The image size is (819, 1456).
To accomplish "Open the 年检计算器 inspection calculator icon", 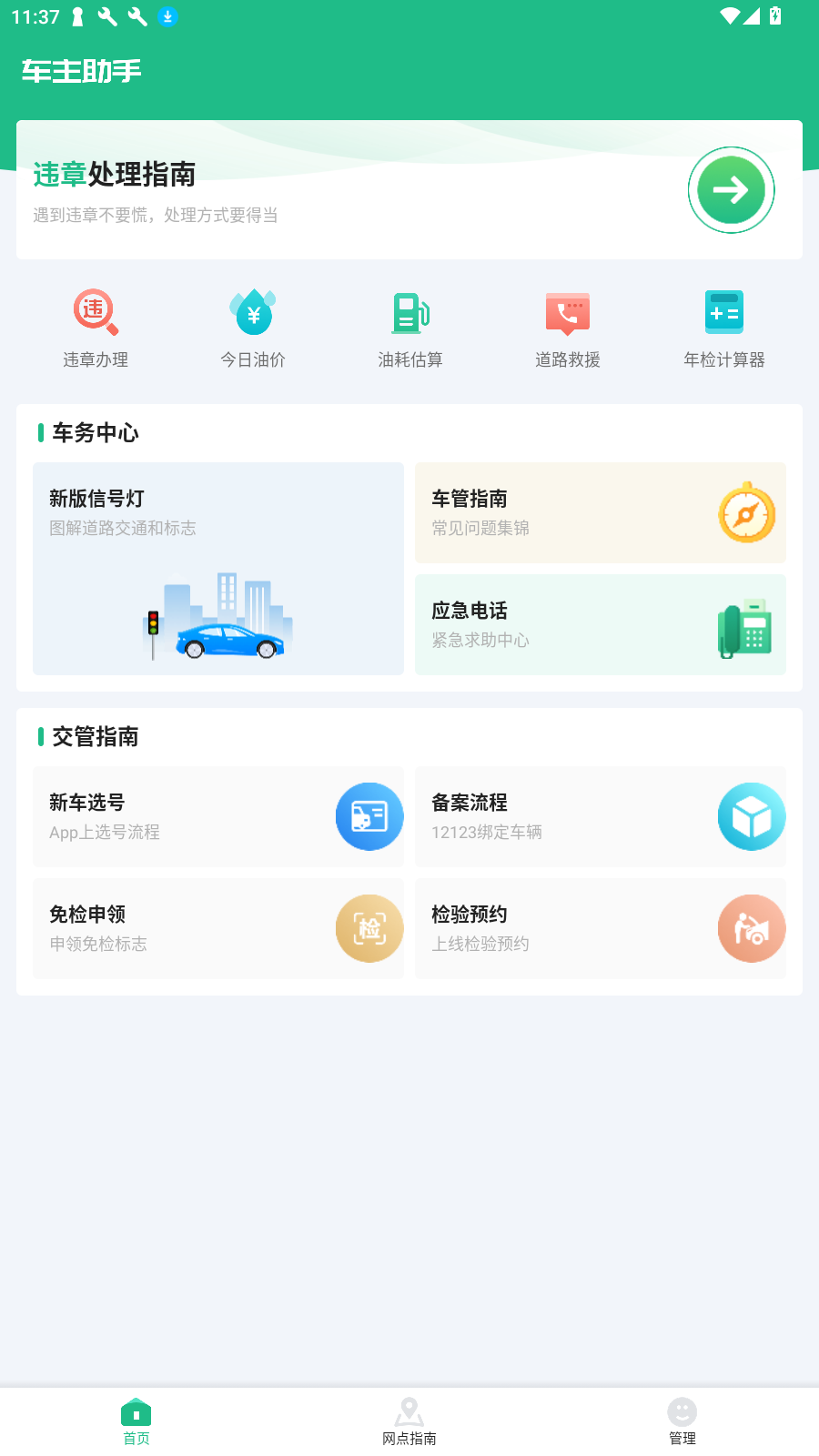I will pyautogui.click(x=723, y=312).
